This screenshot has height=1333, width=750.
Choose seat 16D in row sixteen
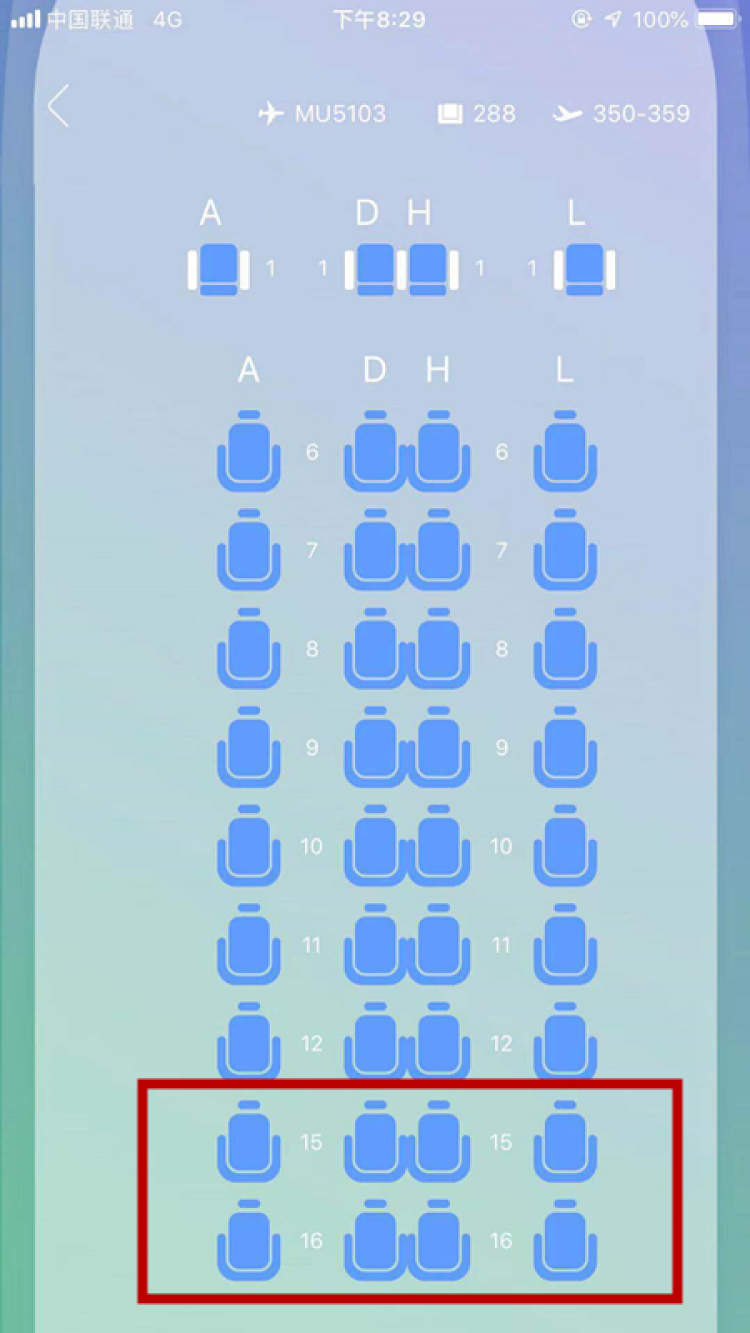375,1241
